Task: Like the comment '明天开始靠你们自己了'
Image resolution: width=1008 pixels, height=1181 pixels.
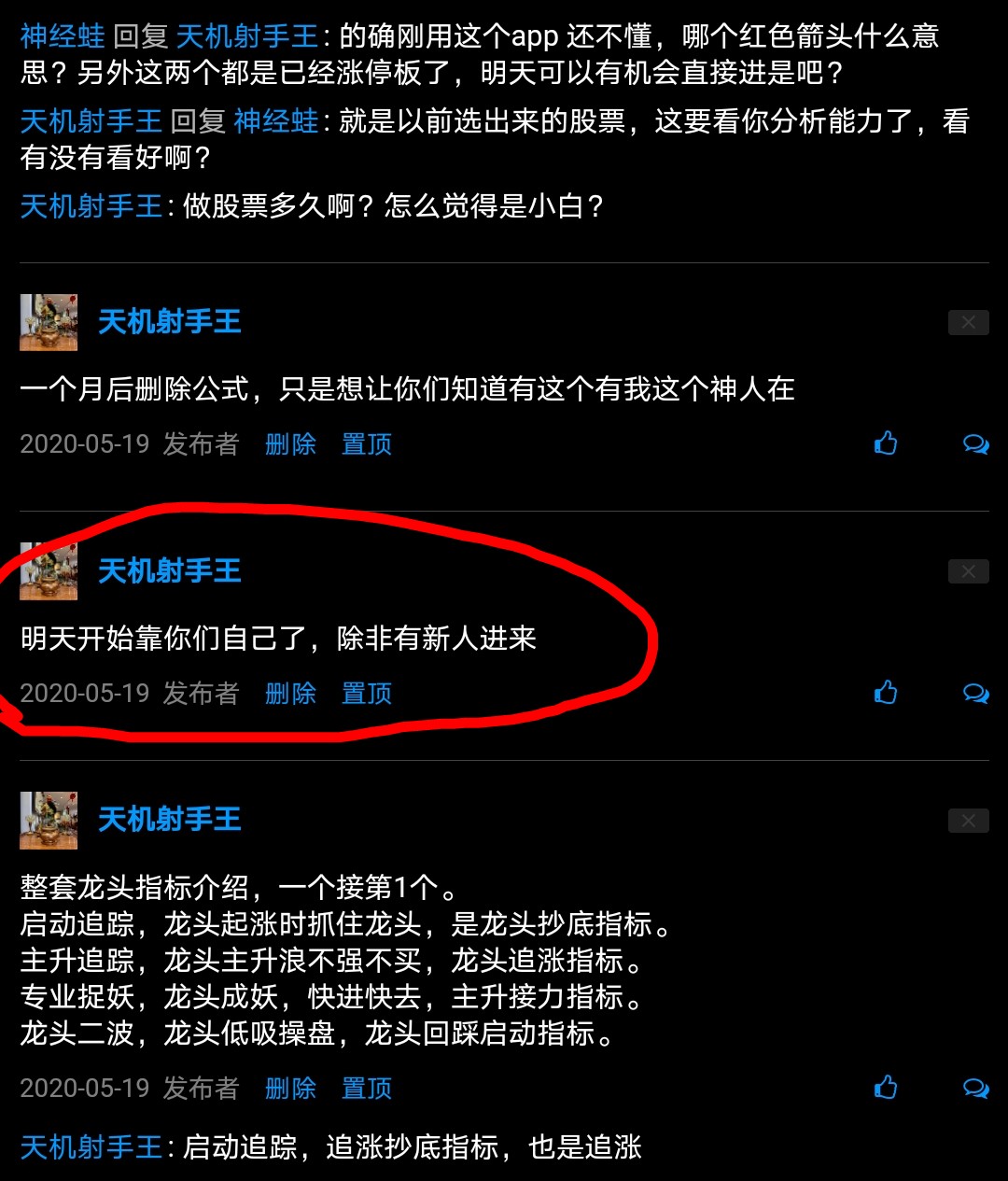Action: tap(885, 693)
